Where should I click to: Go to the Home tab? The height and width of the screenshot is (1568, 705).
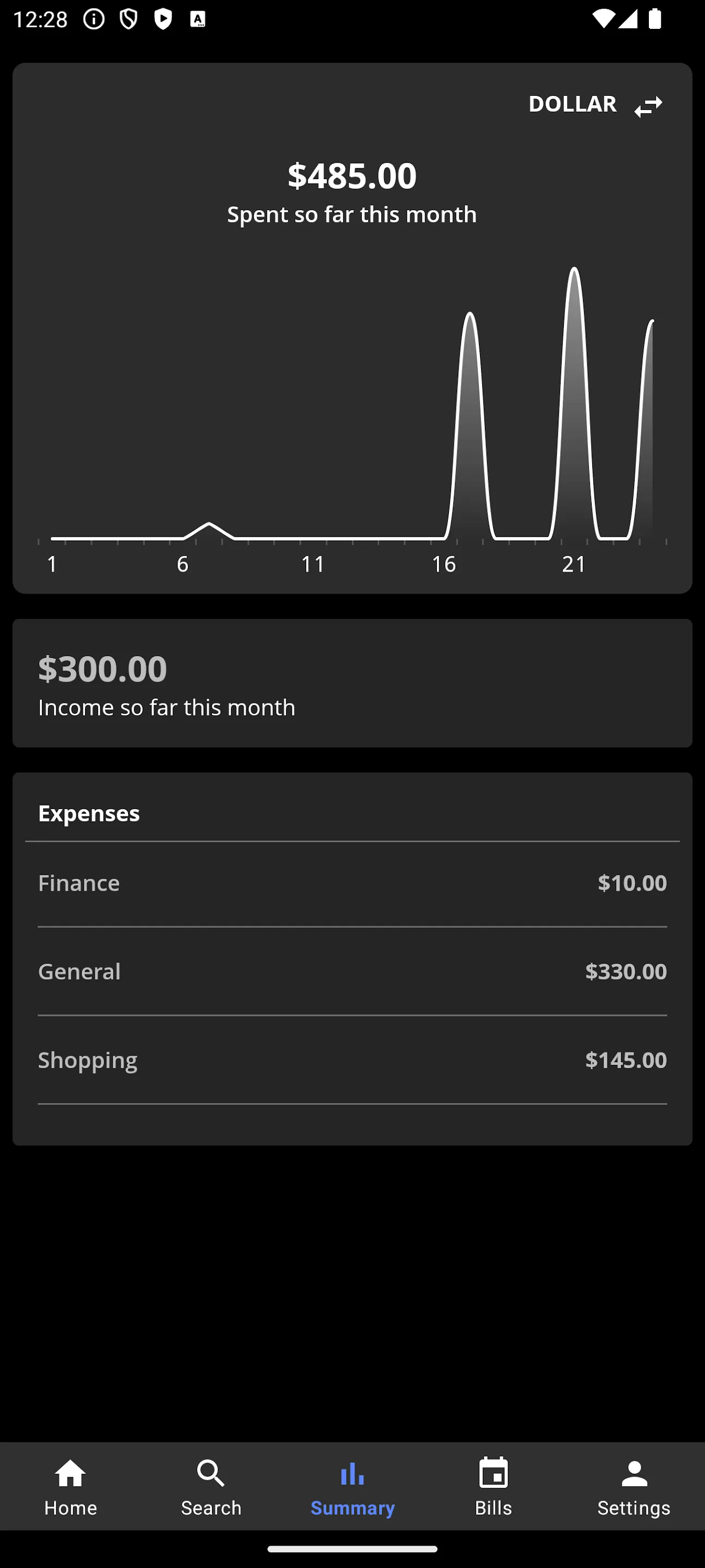point(71,1486)
